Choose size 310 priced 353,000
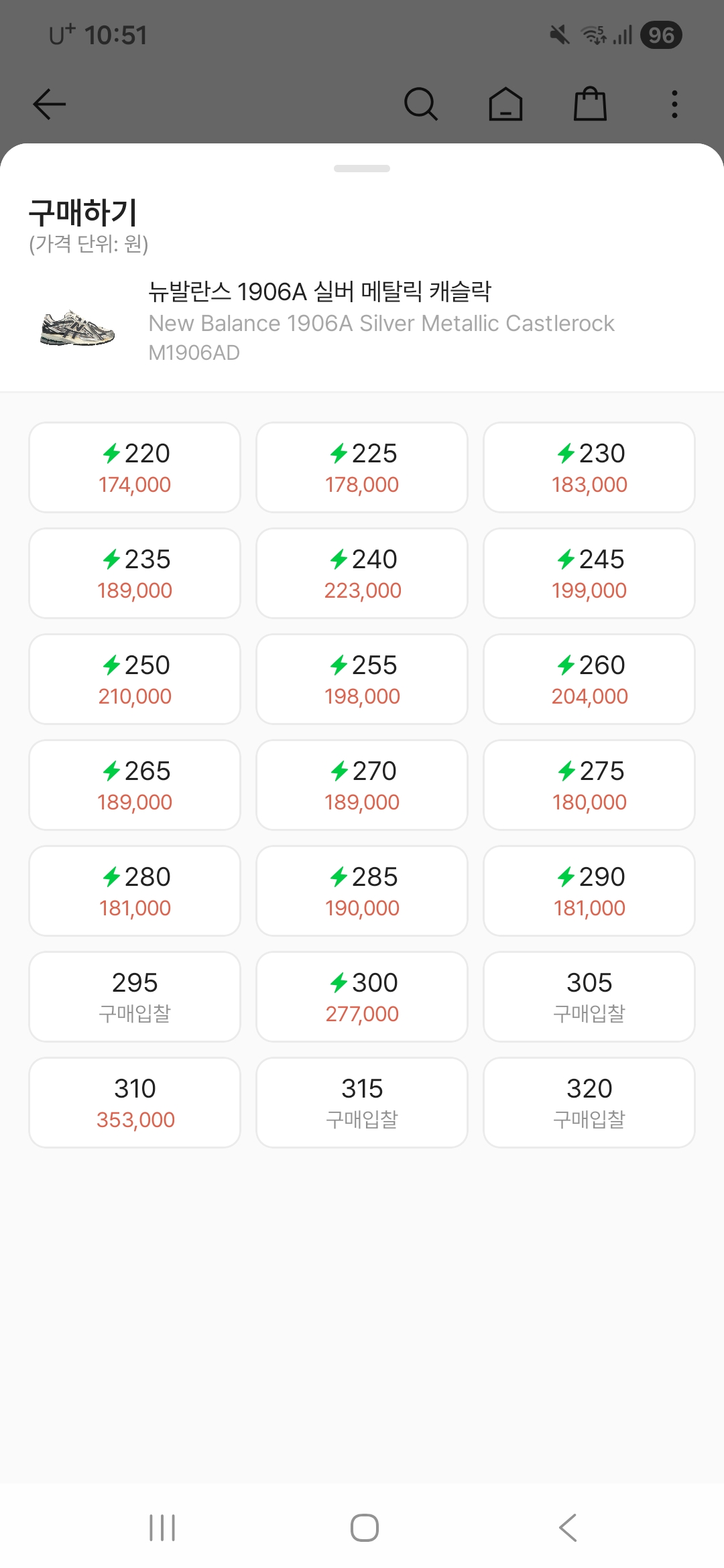 click(135, 1102)
